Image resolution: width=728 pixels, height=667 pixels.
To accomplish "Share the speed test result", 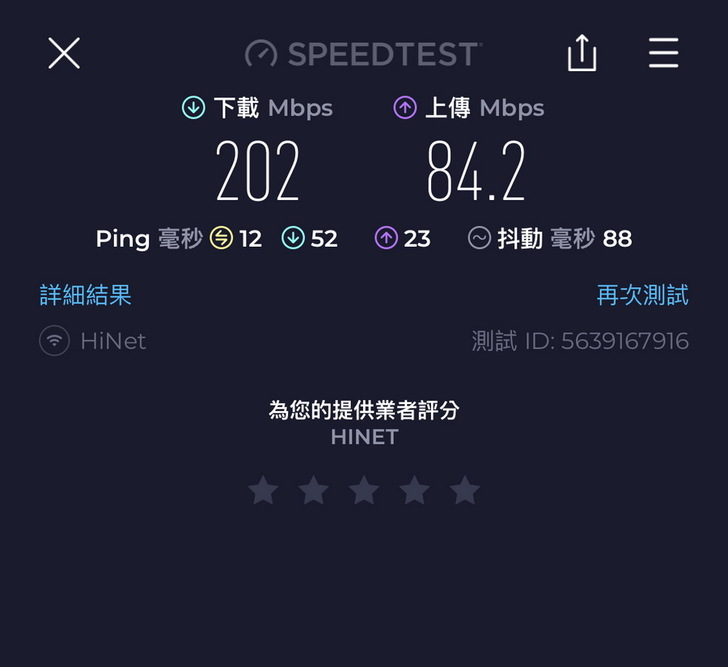I will (x=582, y=53).
